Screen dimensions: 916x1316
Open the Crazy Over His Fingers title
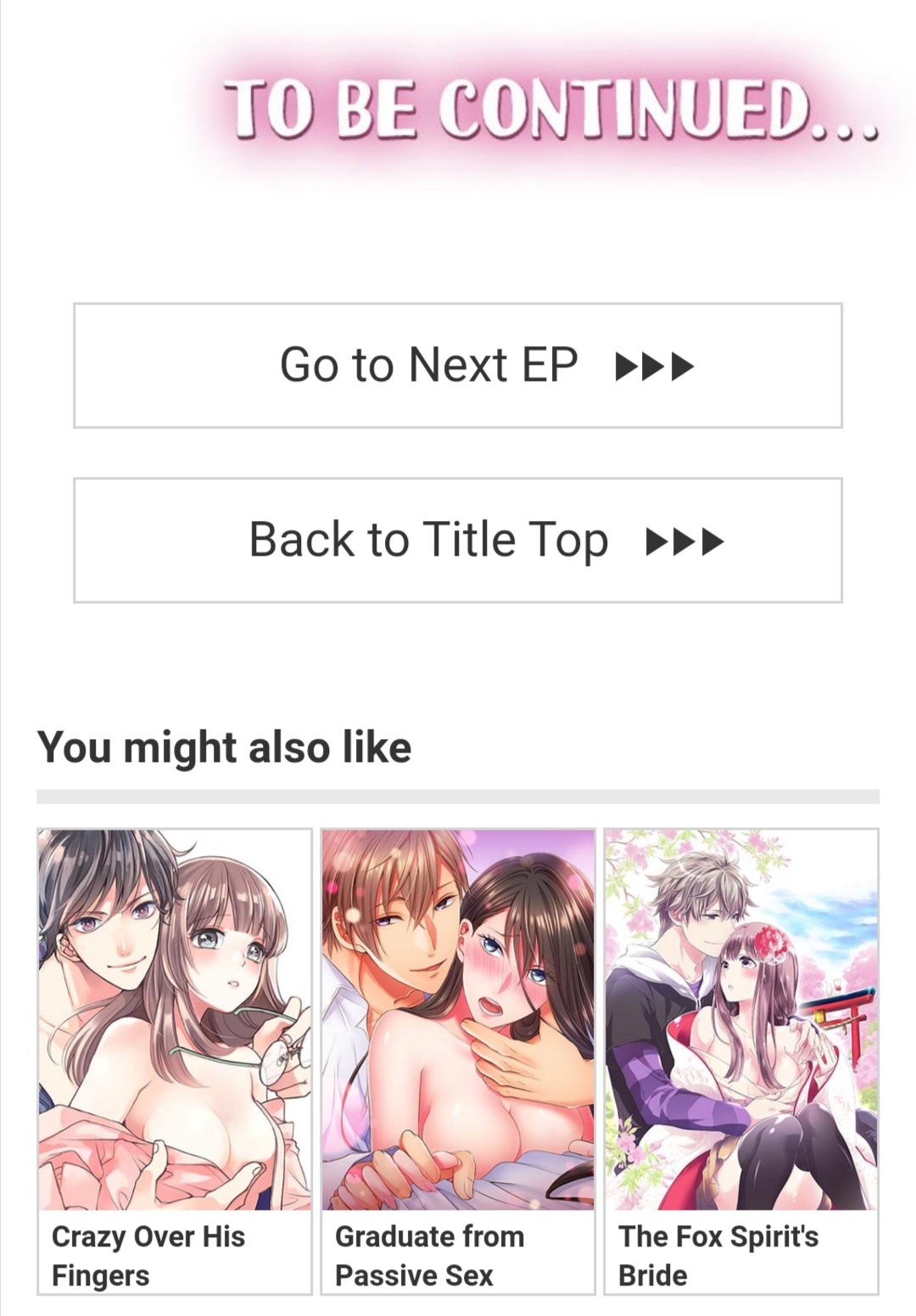(175, 1061)
